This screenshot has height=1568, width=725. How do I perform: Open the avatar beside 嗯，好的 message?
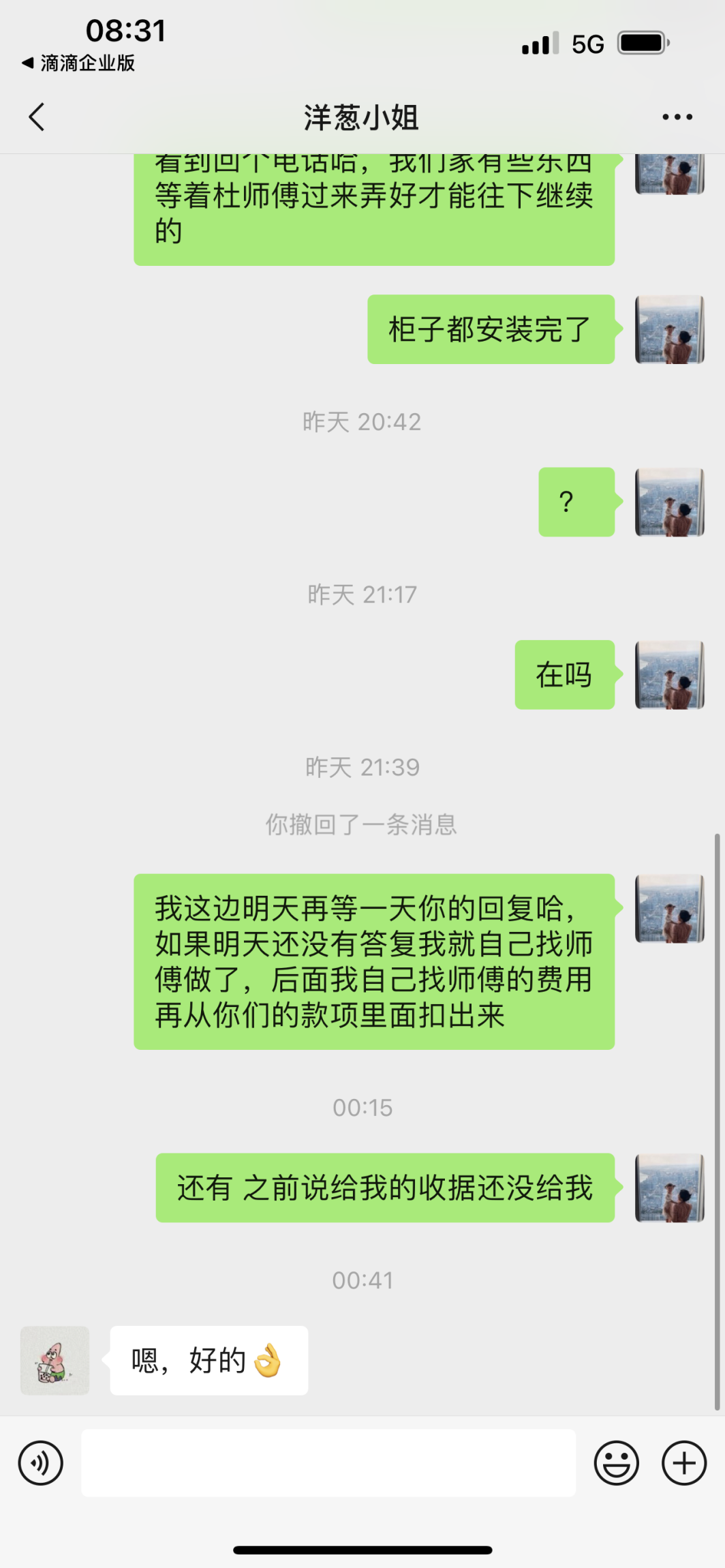[x=55, y=1360]
